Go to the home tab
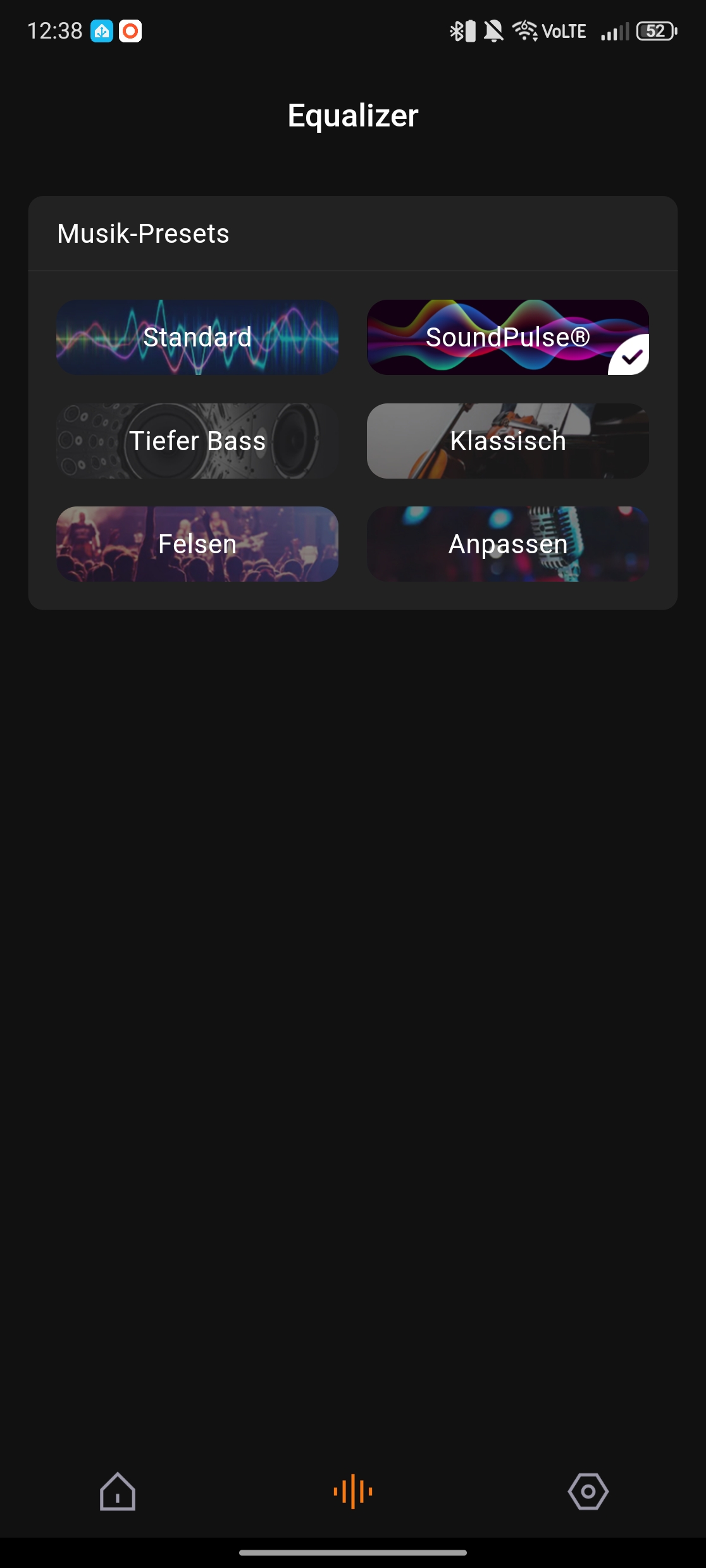 pyautogui.click(x=118, y=1492)
